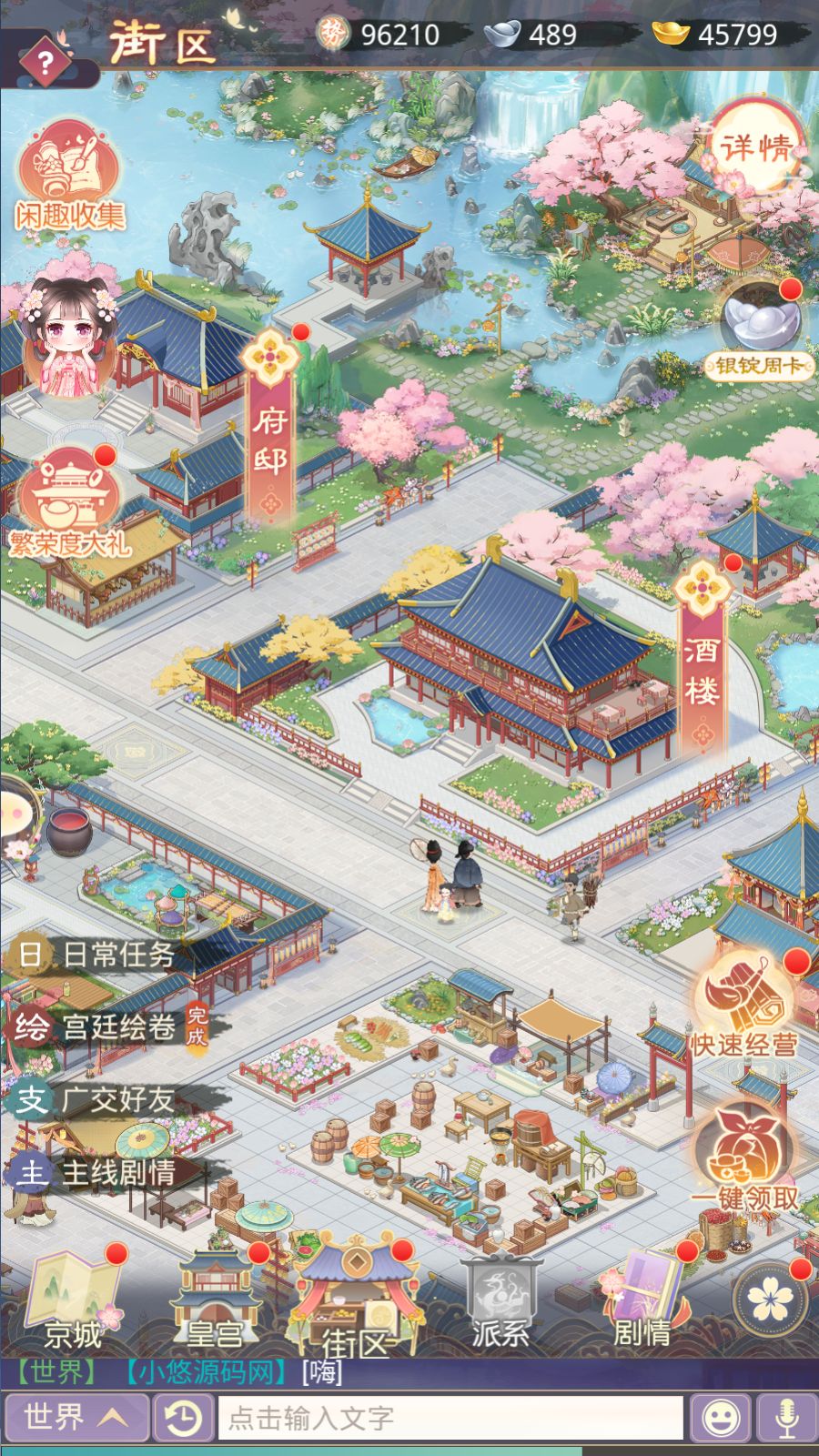819x1456 pixels.
Task: Enter the 酒楼 building
Action: [x=702, y=655]
